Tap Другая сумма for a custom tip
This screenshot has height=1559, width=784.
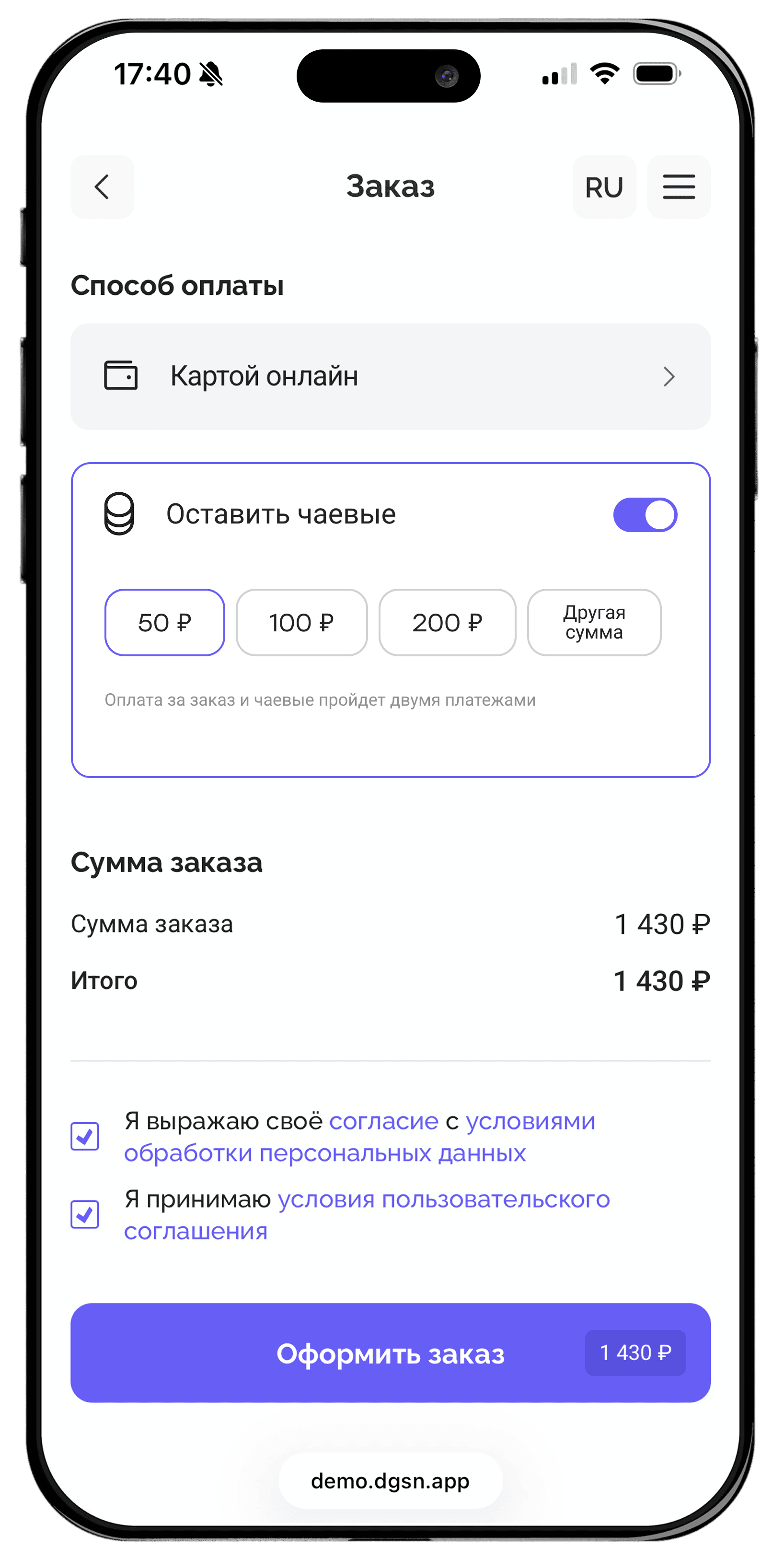point(593,622)
